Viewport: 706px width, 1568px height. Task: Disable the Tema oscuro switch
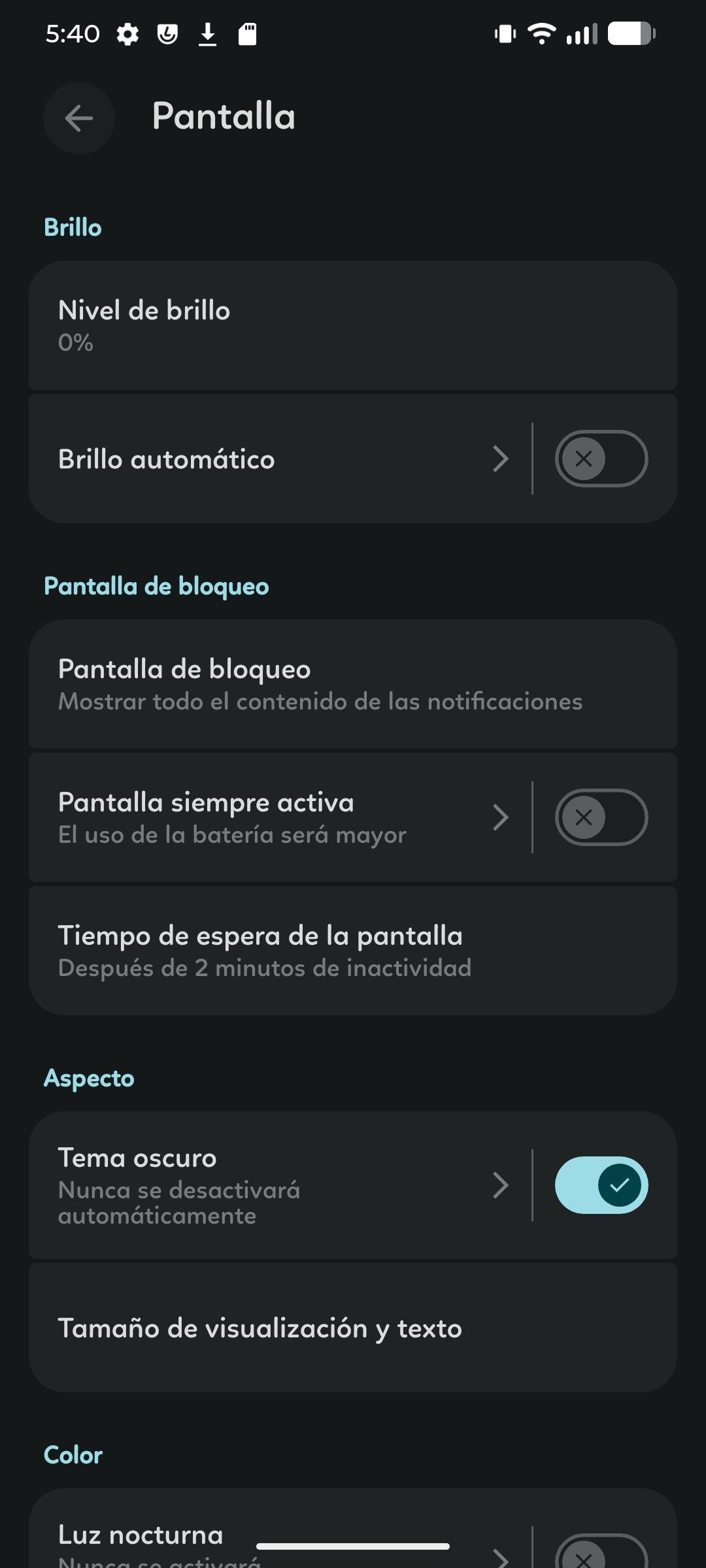pyautogui.click(x=601, y=1185)
